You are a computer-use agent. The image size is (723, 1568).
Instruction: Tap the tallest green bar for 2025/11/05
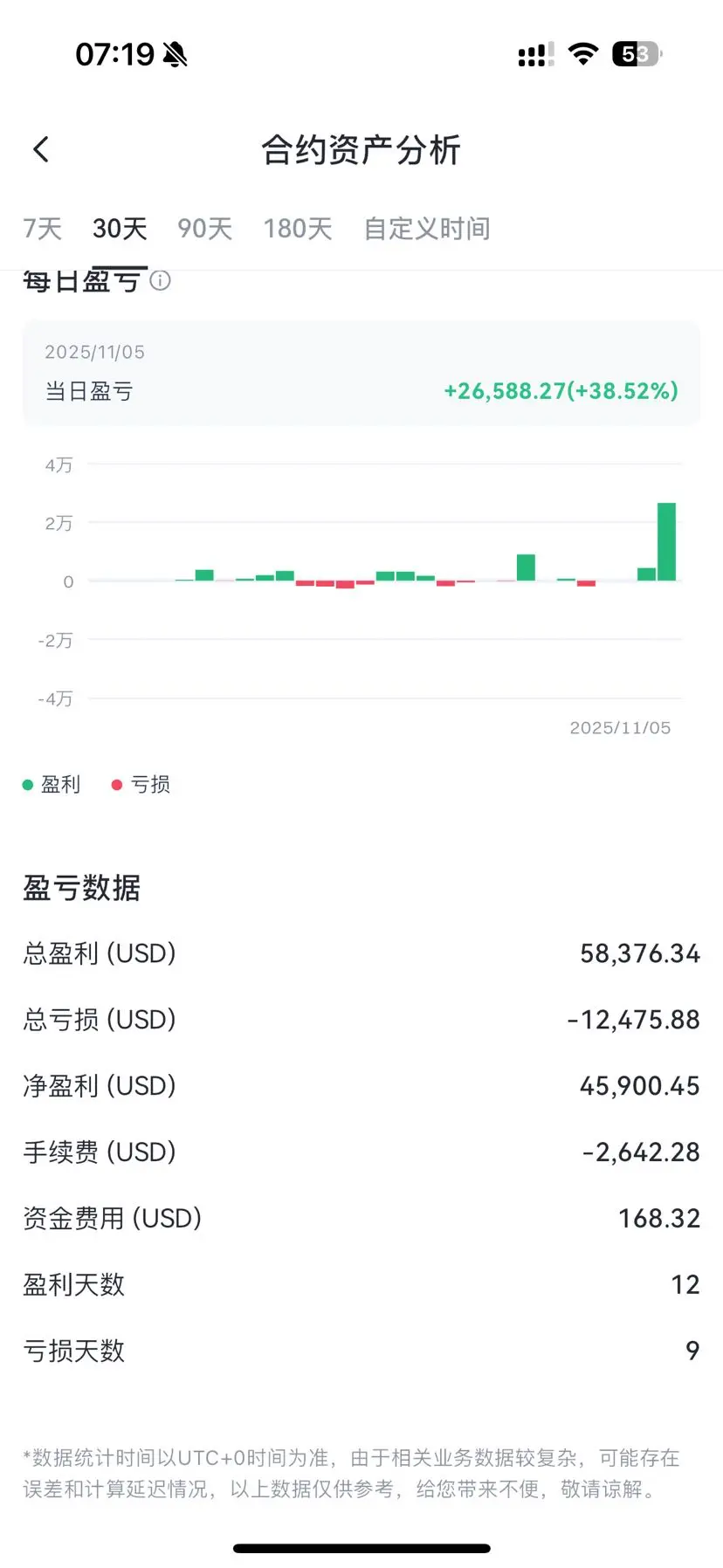(666, 541)
